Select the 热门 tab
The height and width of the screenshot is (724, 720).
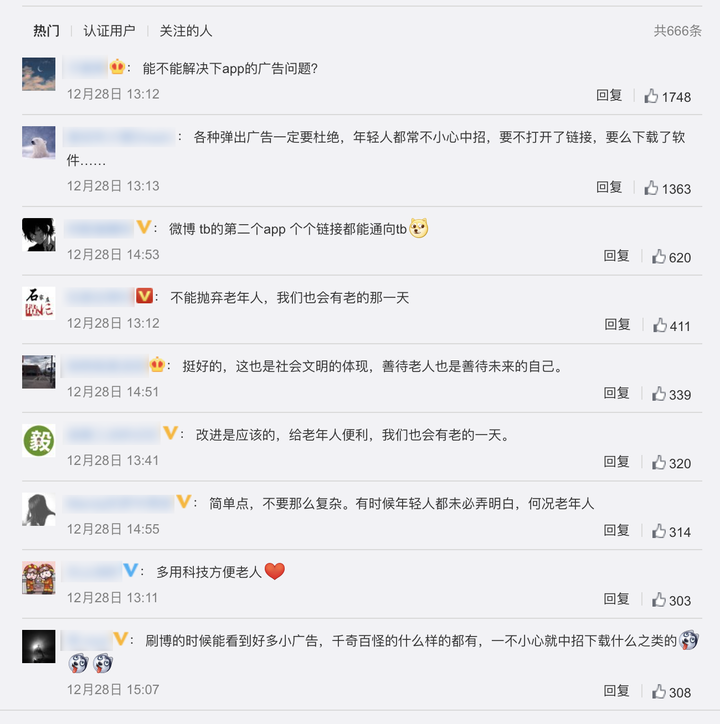coord(46,31)
